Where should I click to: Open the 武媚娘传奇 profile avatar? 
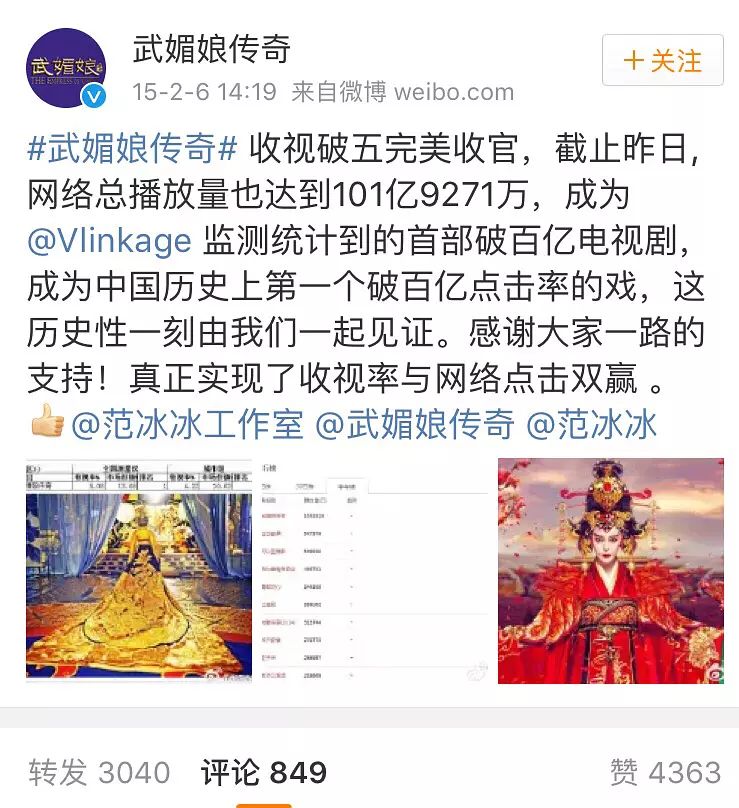coord(66,68)
